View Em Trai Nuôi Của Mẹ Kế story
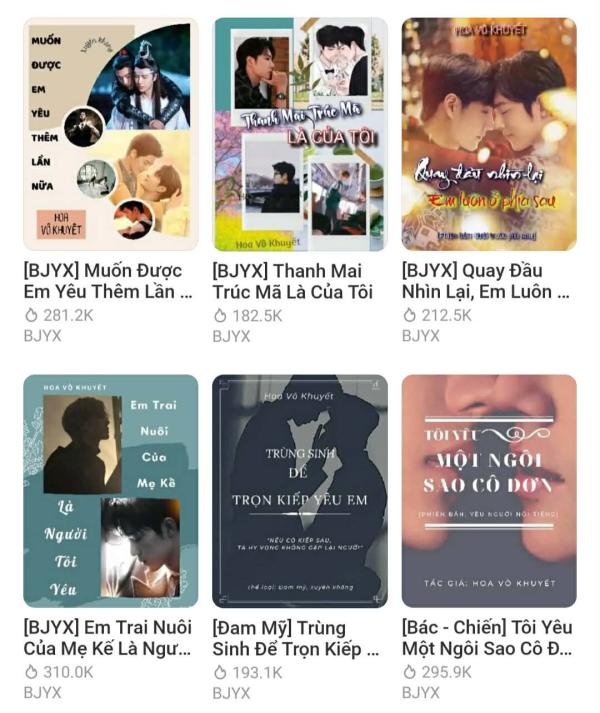The width and height of the screenshot is (600, 713). tap(110, 491)
